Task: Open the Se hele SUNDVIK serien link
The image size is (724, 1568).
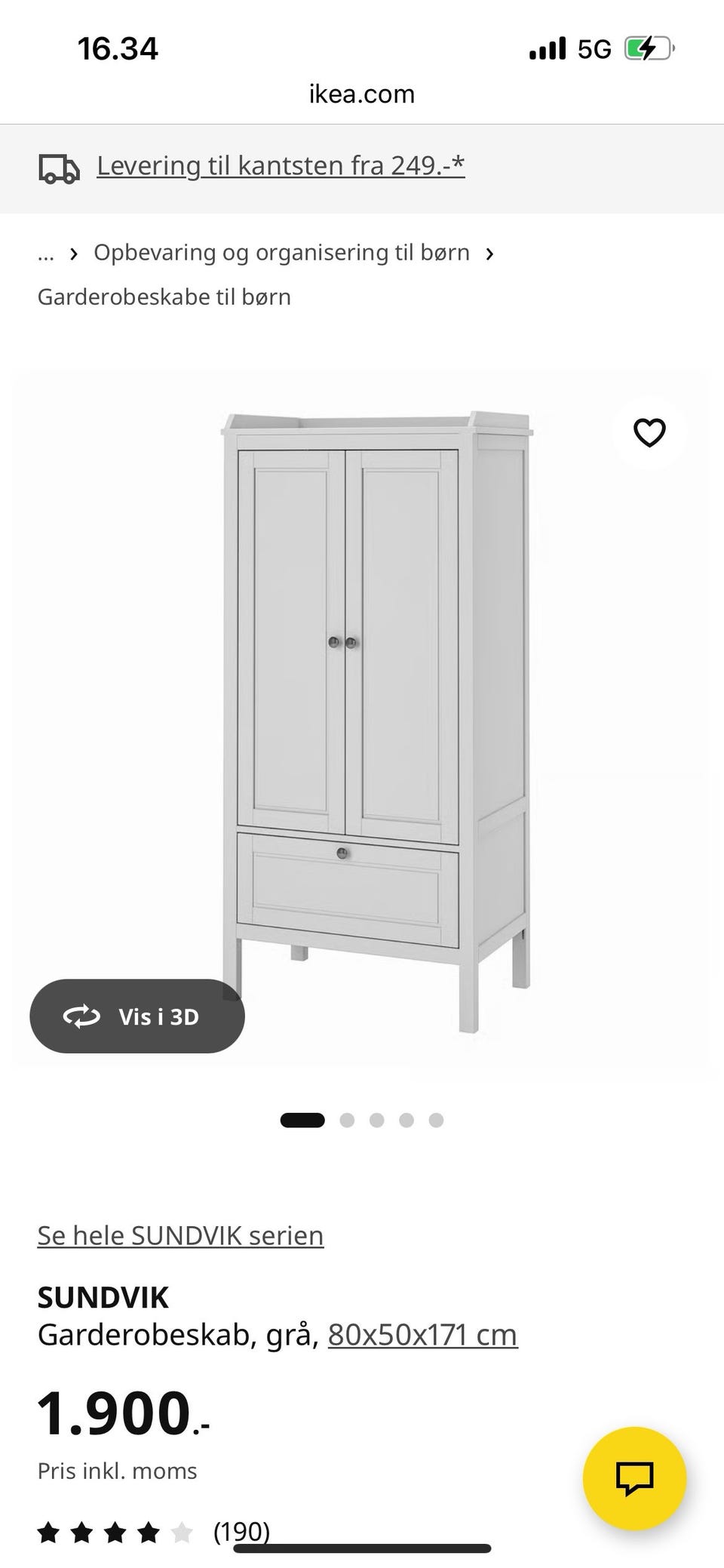Action: click(x=180, y=1235)
